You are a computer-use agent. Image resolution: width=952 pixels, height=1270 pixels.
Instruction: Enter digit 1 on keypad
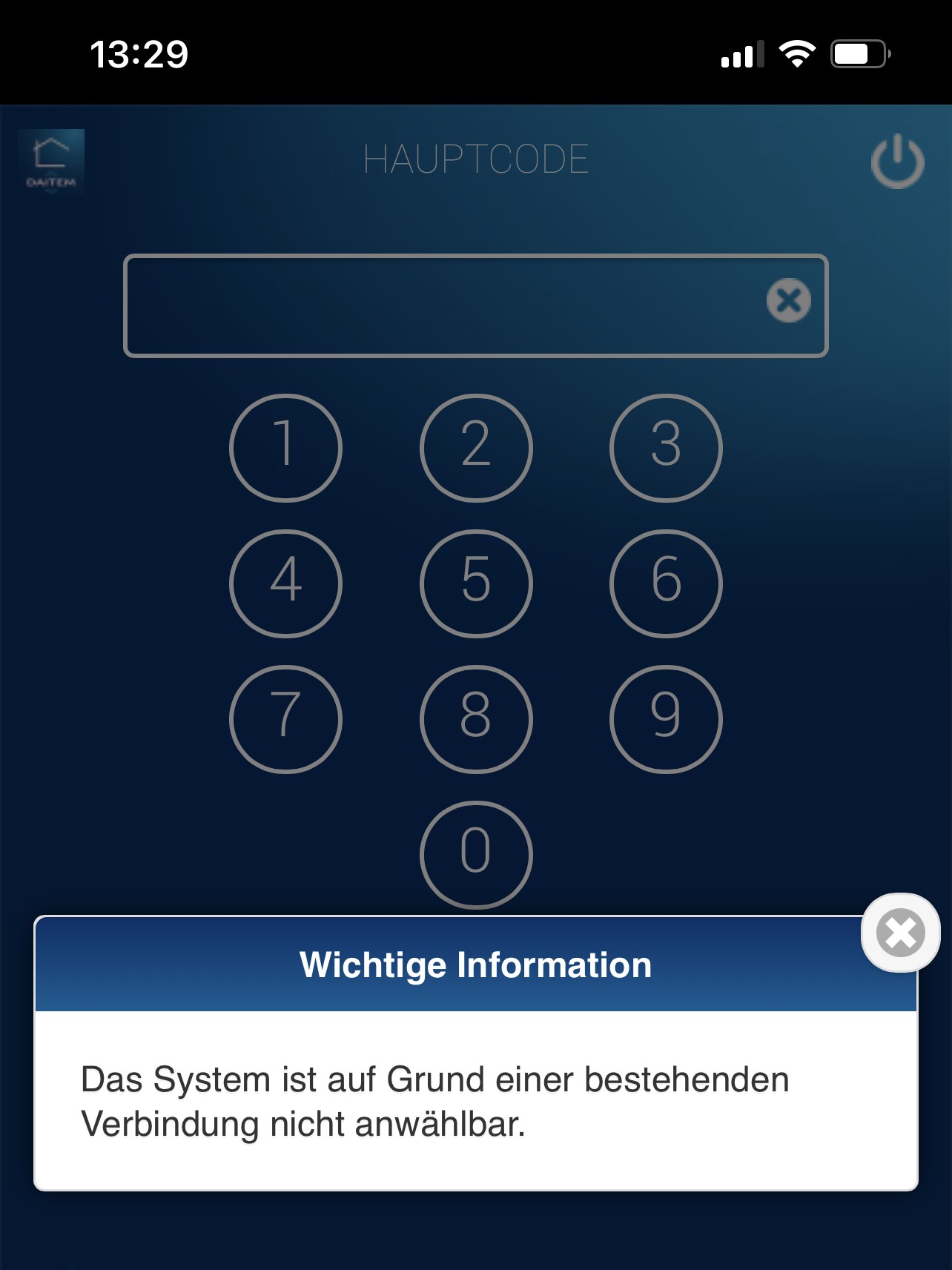[285, 448]
